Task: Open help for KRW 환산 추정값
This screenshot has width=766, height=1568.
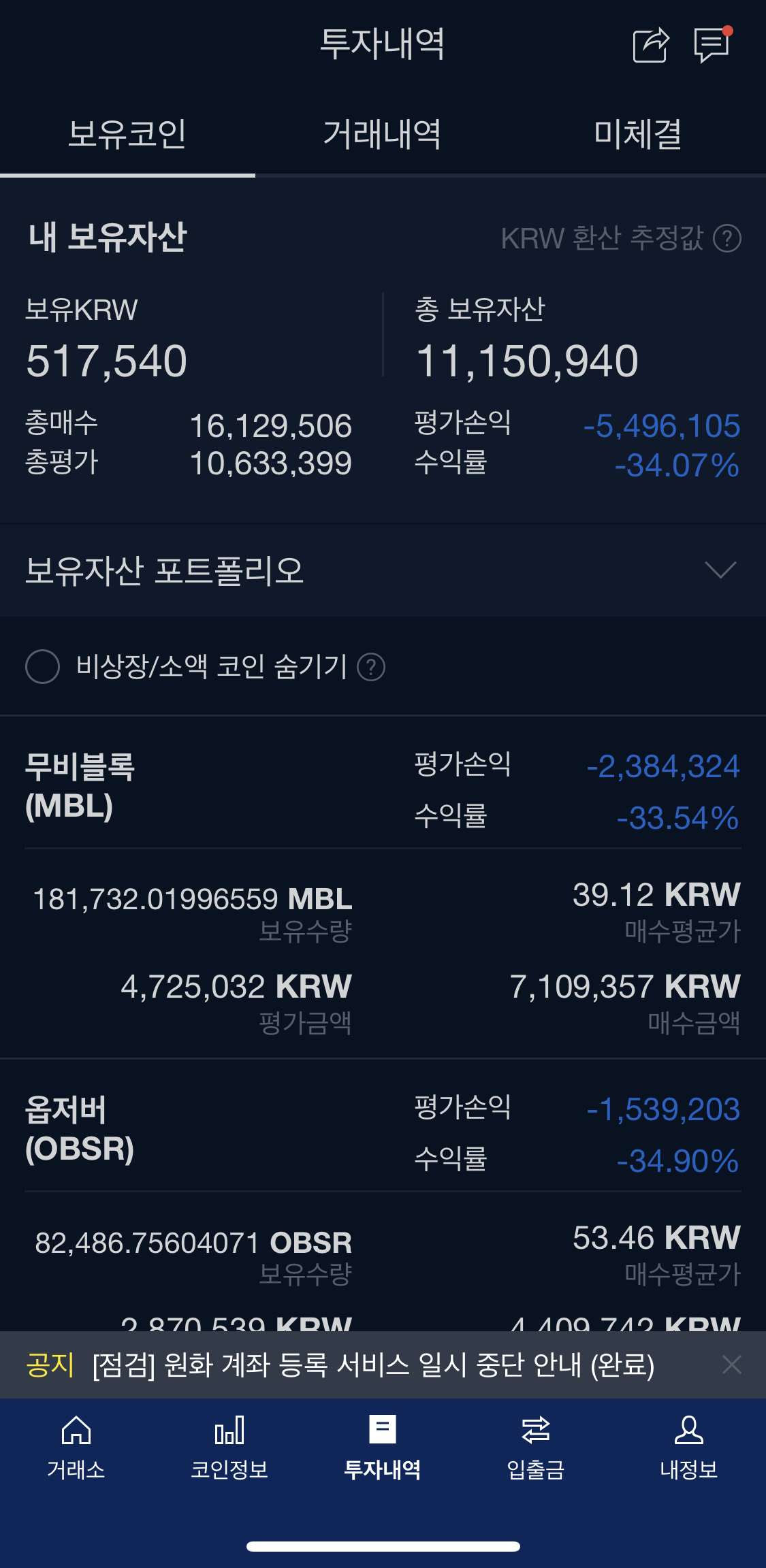Action: tap(727, 239)
